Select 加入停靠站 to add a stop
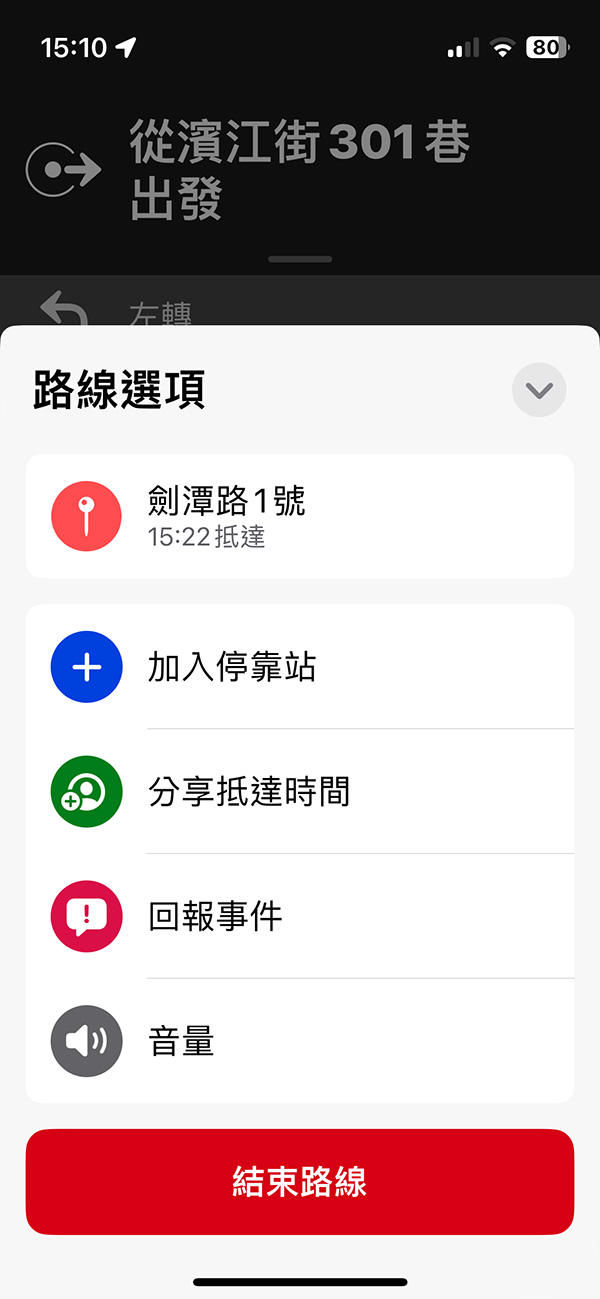Viewport: 600px width, 1299px height. point(300,667)
